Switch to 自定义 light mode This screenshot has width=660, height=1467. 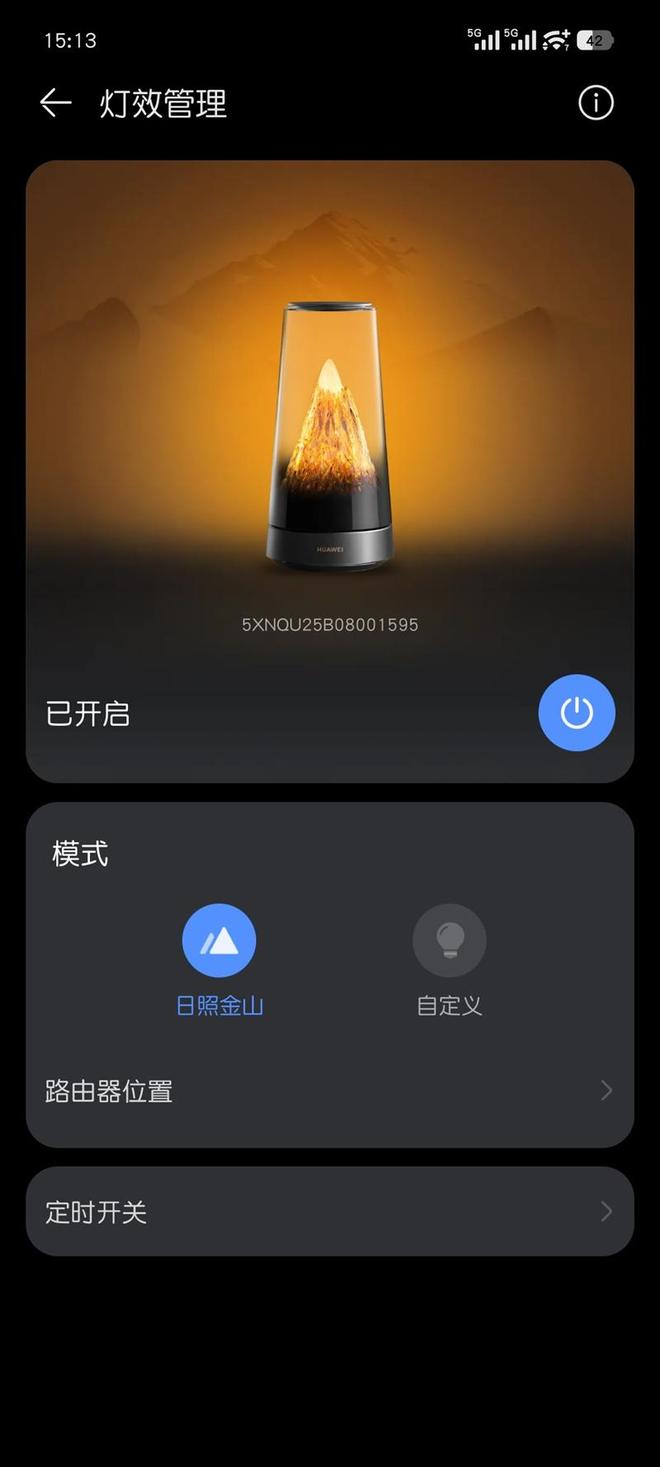click(449, 941)
